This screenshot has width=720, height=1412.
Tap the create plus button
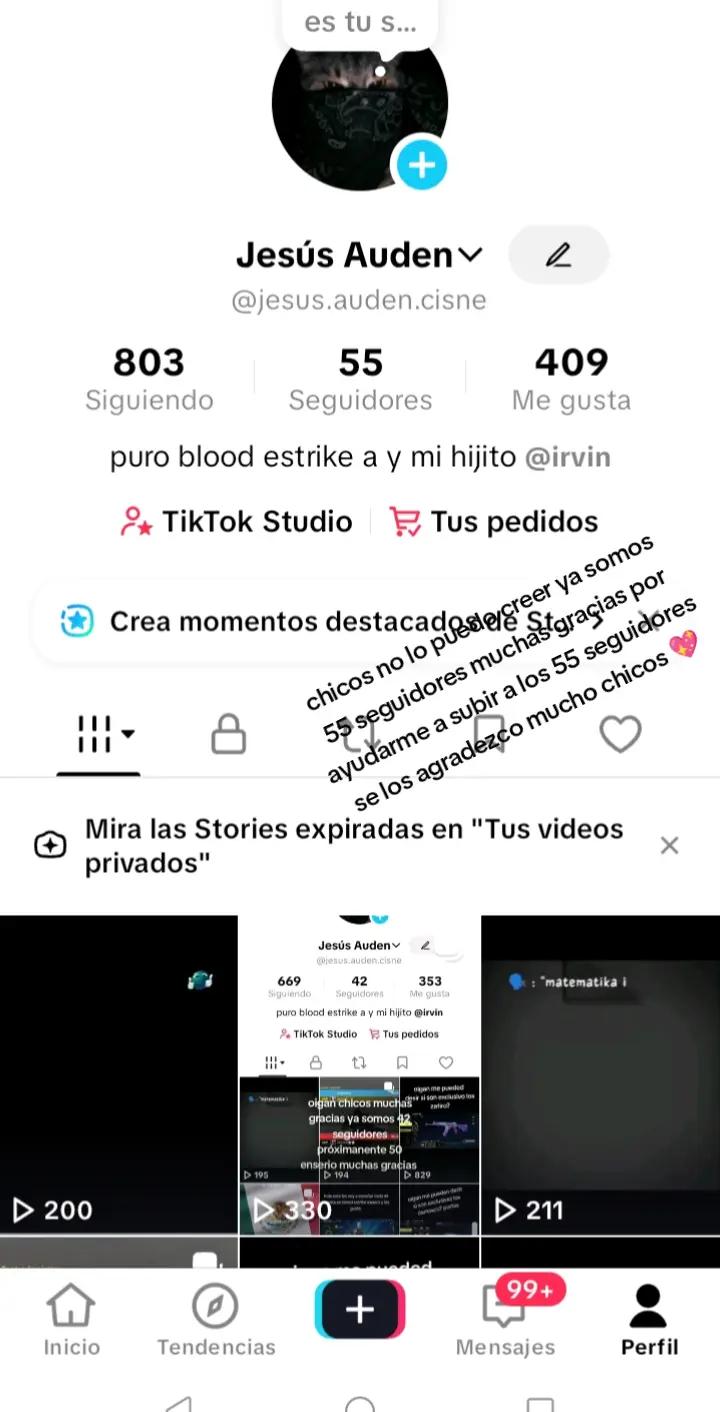360,1309
